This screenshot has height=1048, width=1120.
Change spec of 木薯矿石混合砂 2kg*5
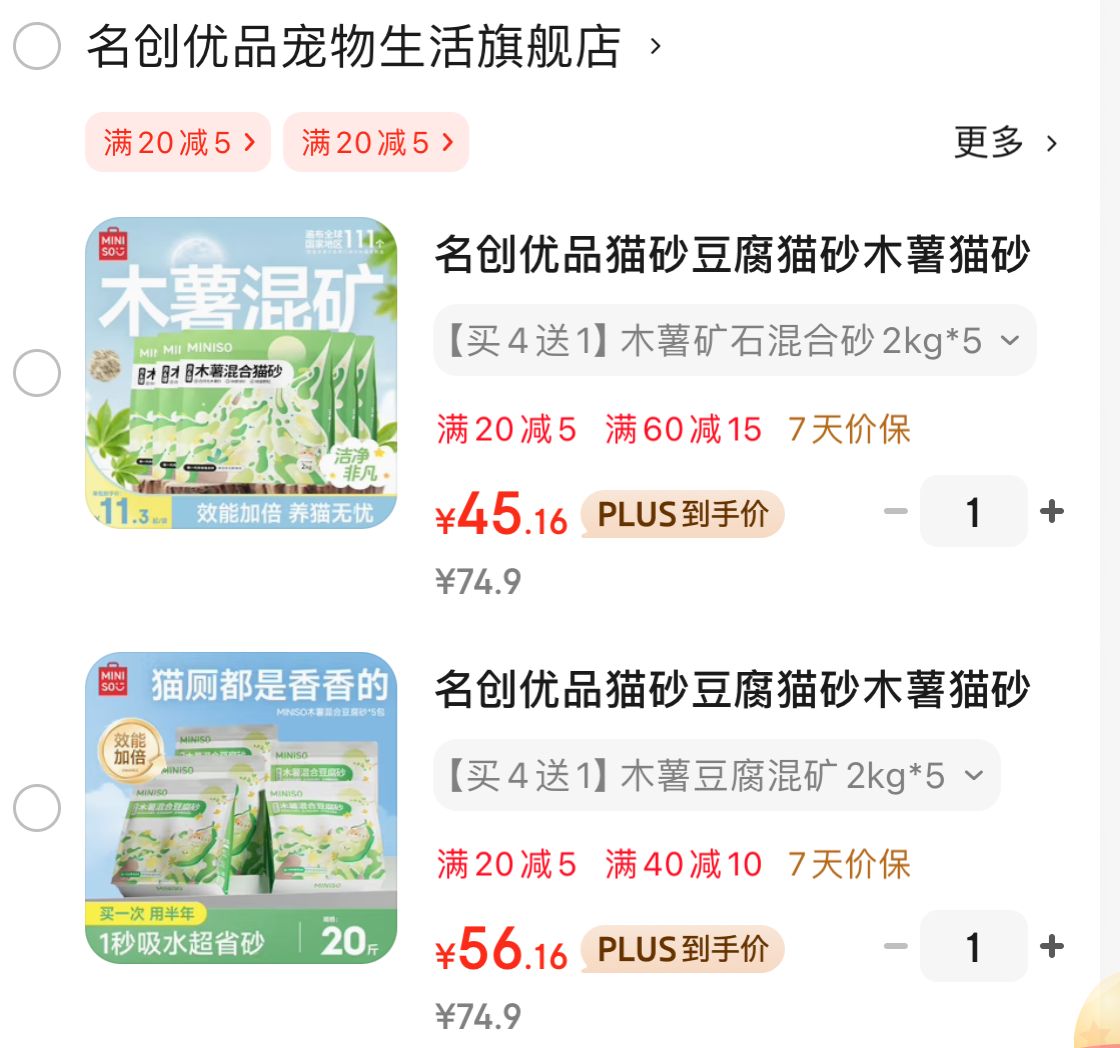pos(734,341)
